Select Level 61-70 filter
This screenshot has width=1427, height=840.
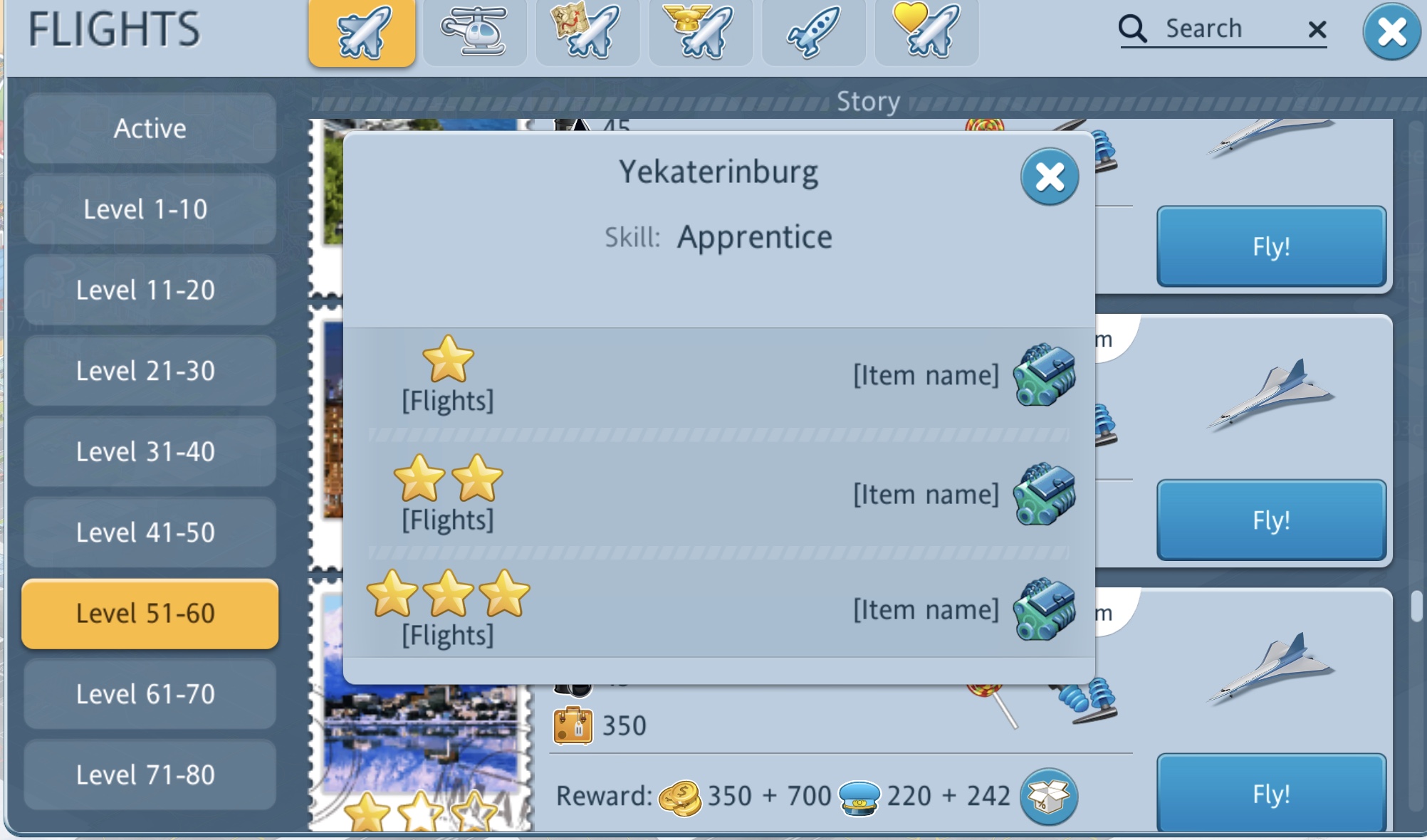[150, 694]
